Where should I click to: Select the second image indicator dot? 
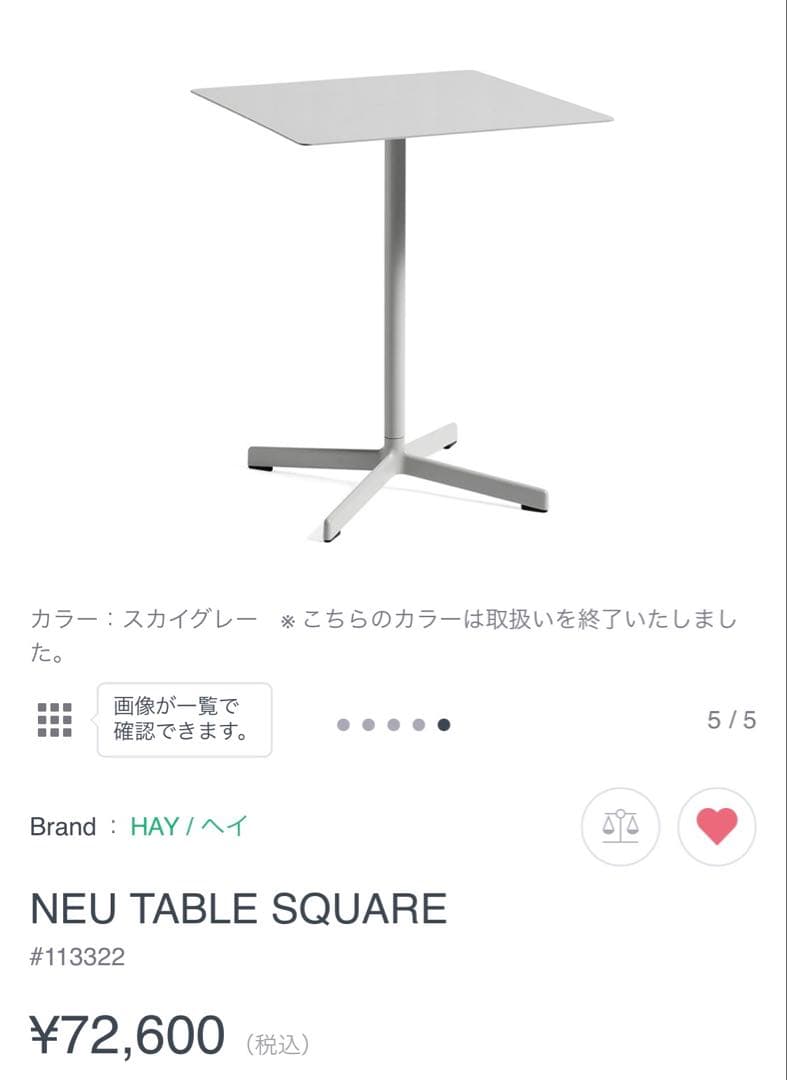[x=366, y=722]
